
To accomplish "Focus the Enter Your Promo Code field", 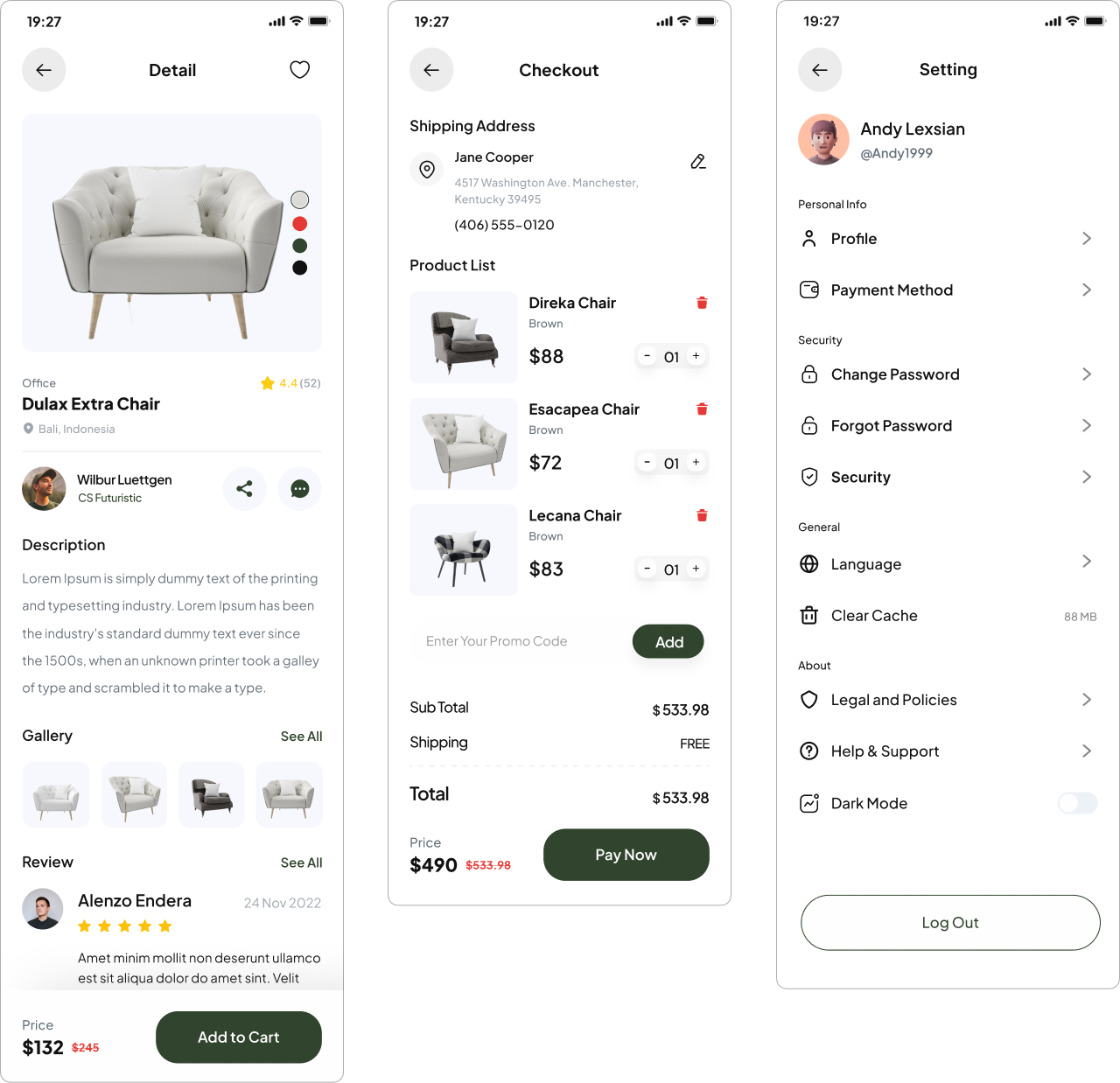I will [x=516, y=641].
